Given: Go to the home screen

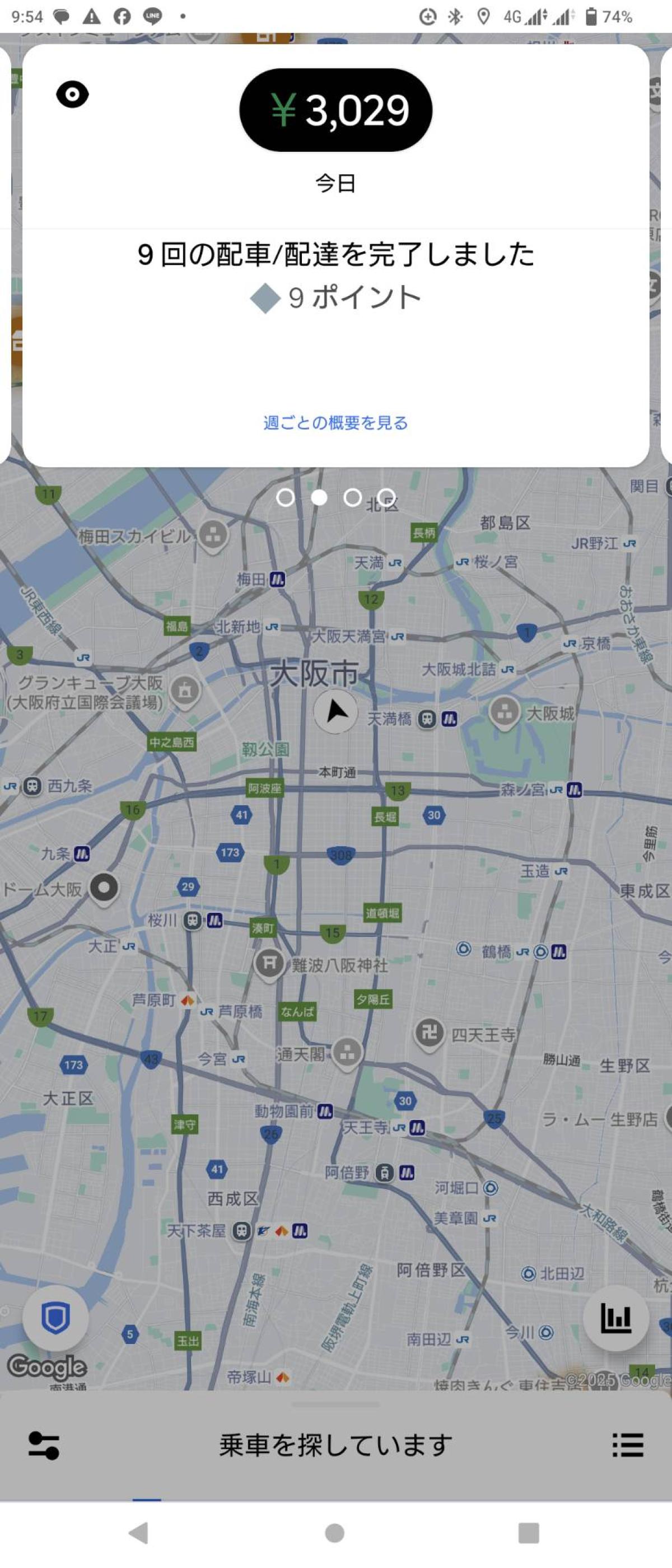Looking at the screenshot, I should click(x=335, y=1533).
